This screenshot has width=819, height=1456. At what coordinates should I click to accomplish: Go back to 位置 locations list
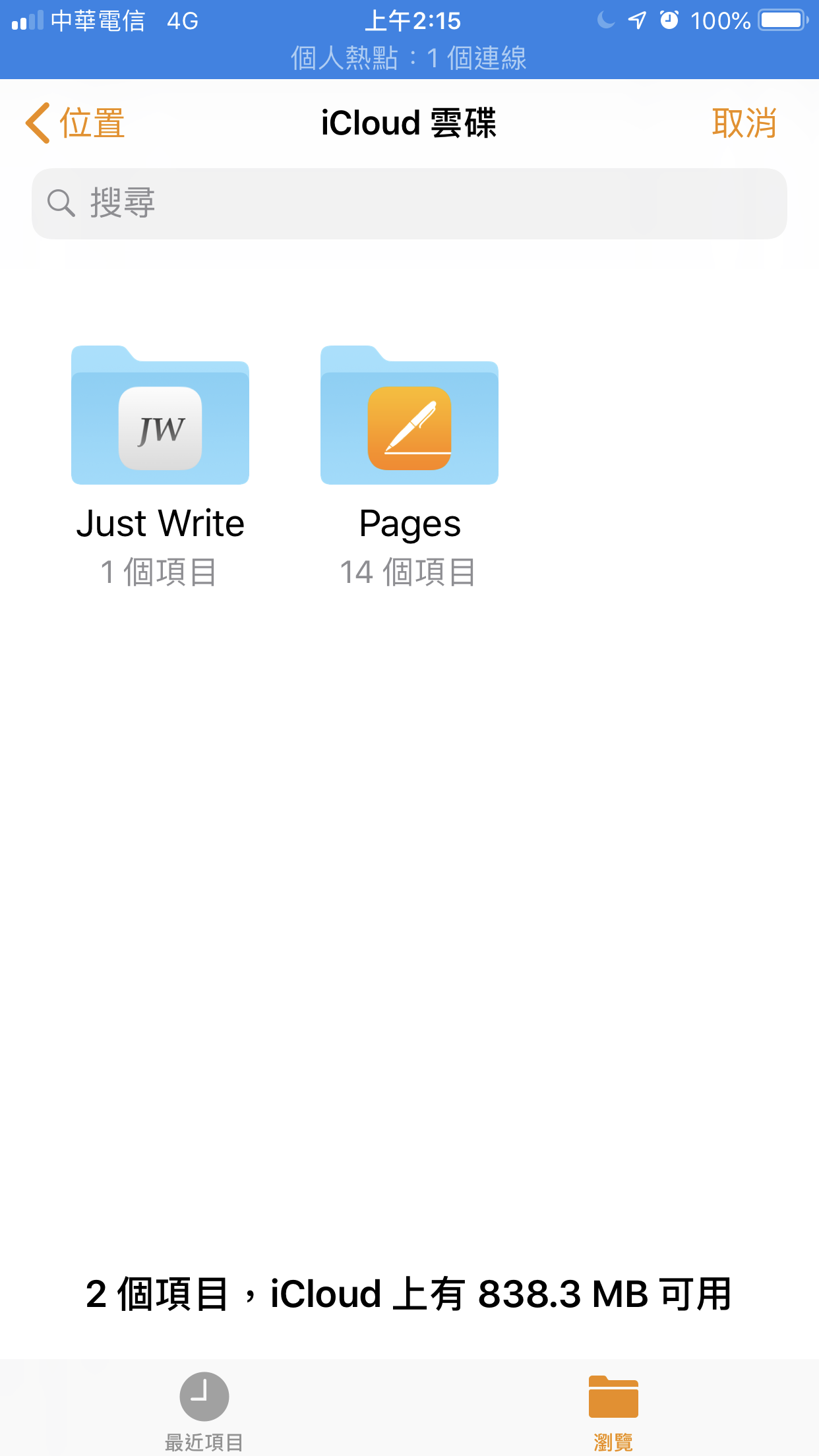tap(75, 123)
